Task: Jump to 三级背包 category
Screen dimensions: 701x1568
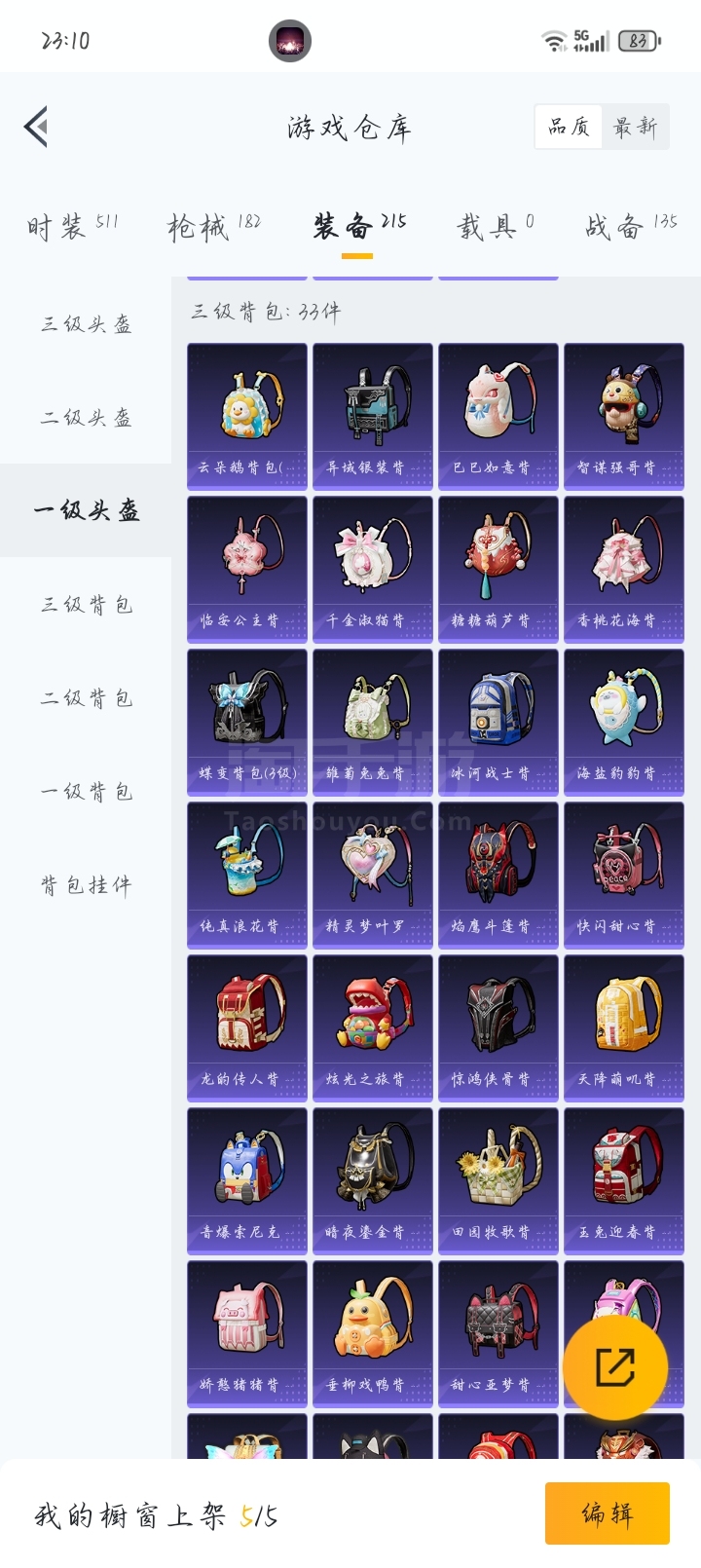Action: click(x=86, y=605)
